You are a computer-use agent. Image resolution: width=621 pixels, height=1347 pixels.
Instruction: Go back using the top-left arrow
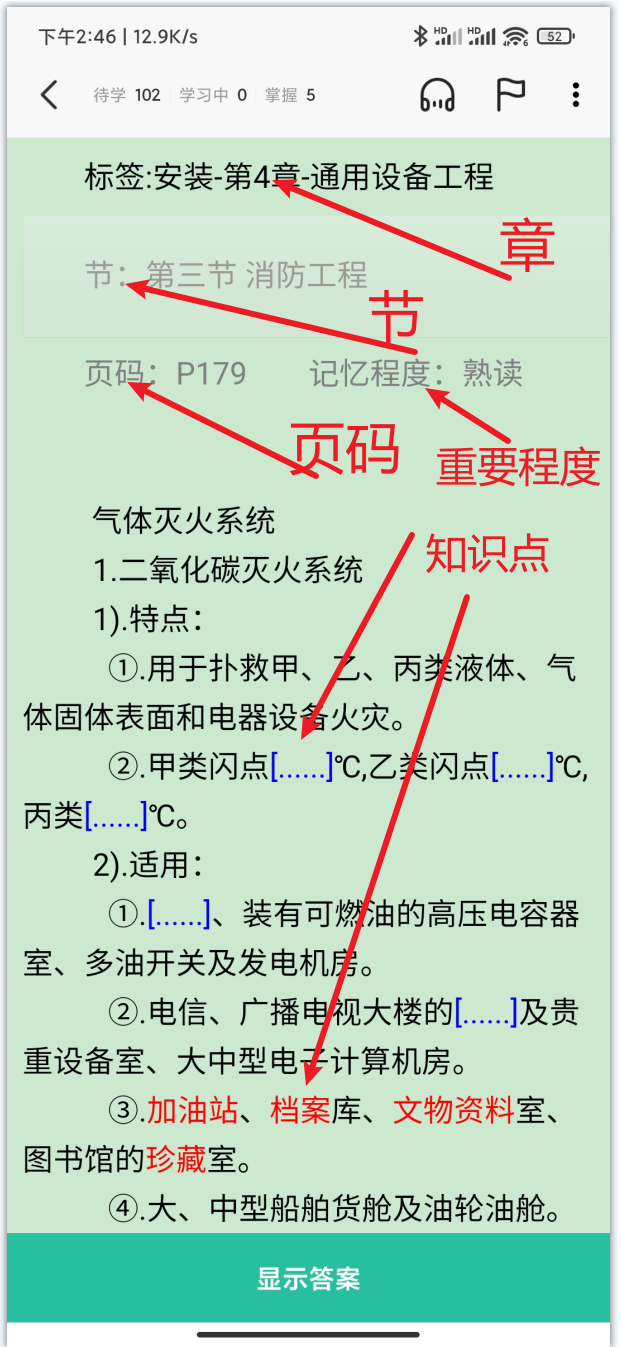coord(49,95)
